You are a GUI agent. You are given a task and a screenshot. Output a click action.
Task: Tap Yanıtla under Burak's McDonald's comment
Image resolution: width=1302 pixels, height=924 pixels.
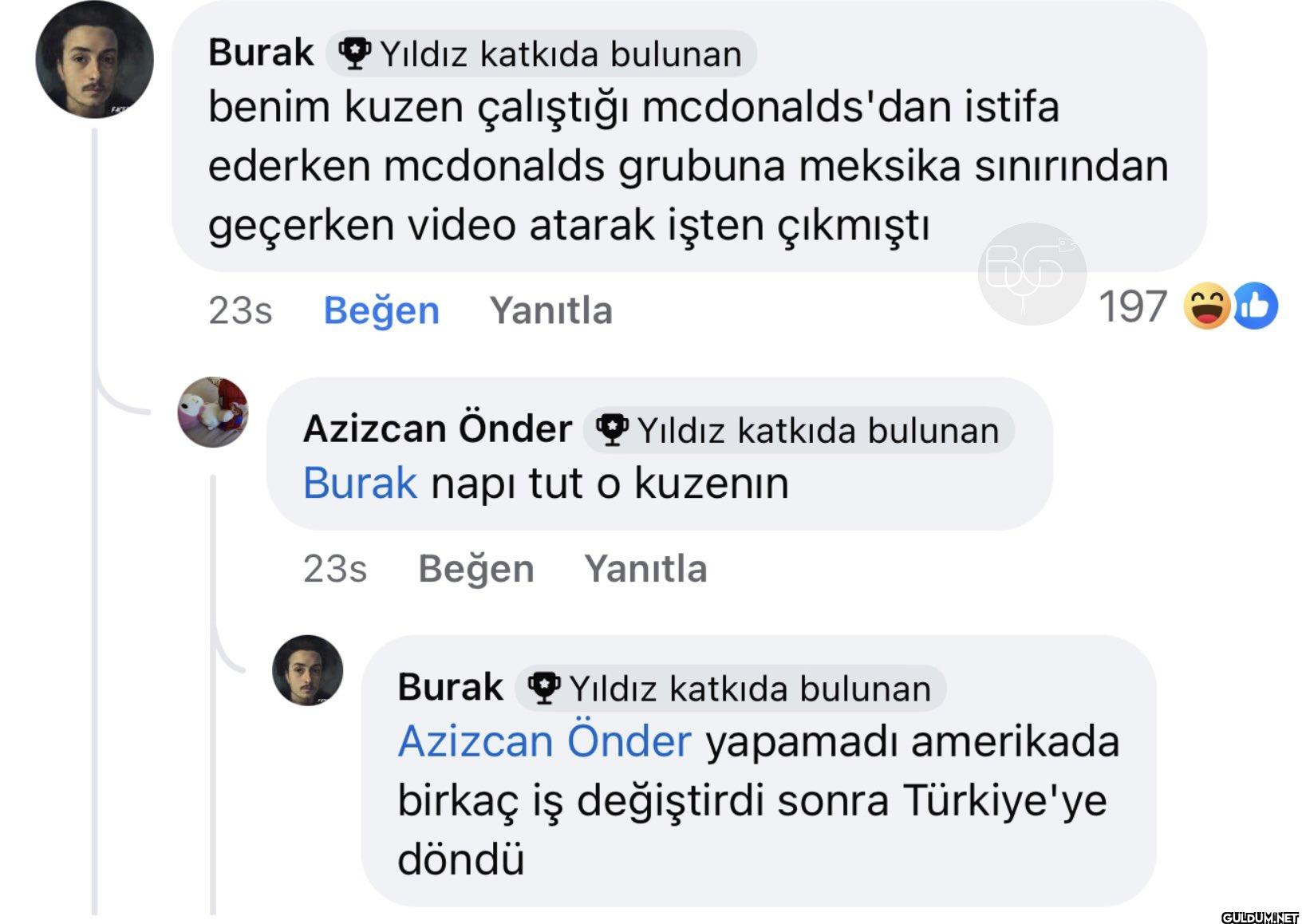pyautogui.click(x=550, y=310)
